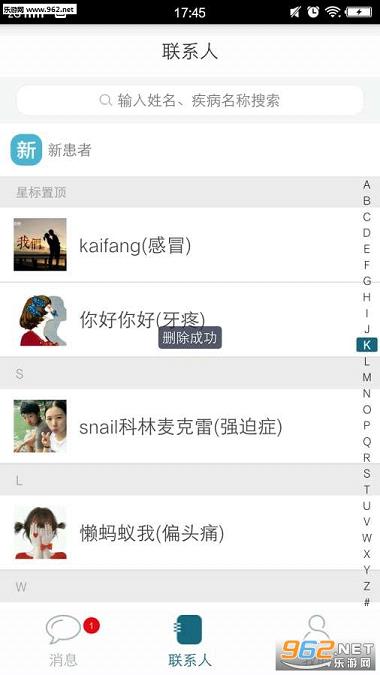Open contact 懒蚂蚁我(偏头痛)
The image size is (380, 675).
pyautogui.click(x=179, y=533)
